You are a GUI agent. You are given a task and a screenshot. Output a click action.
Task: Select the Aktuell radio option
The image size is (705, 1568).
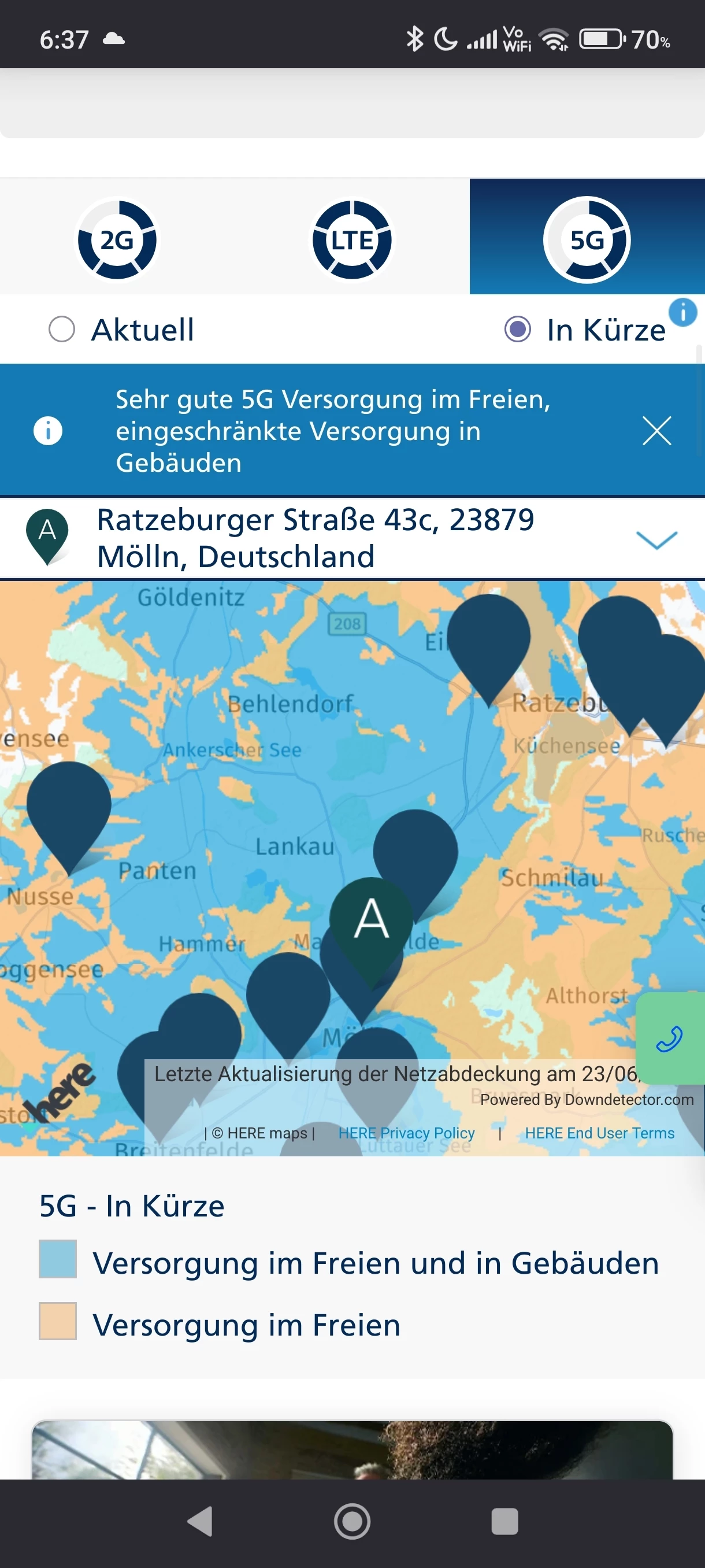62,330
